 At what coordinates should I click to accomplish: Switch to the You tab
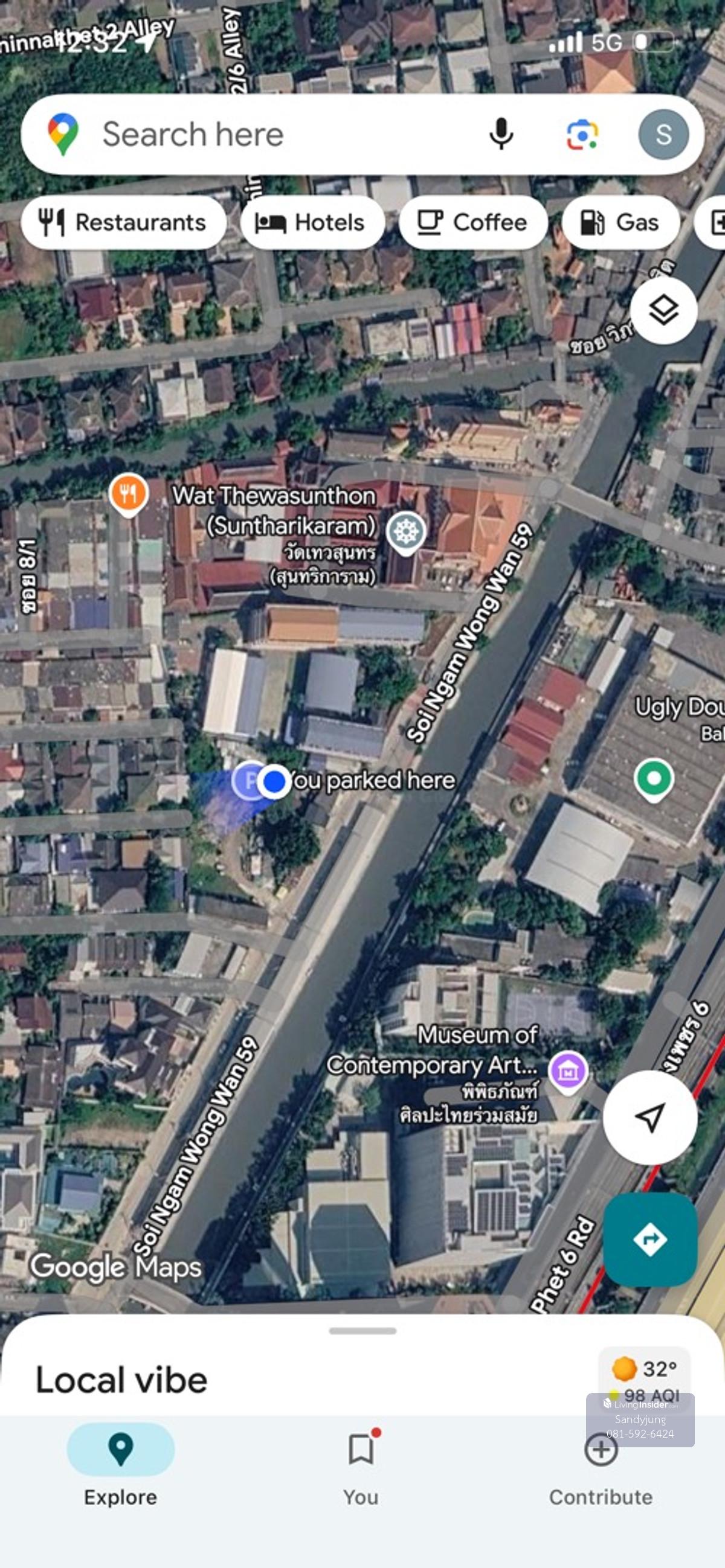(x=361, y=1466)
